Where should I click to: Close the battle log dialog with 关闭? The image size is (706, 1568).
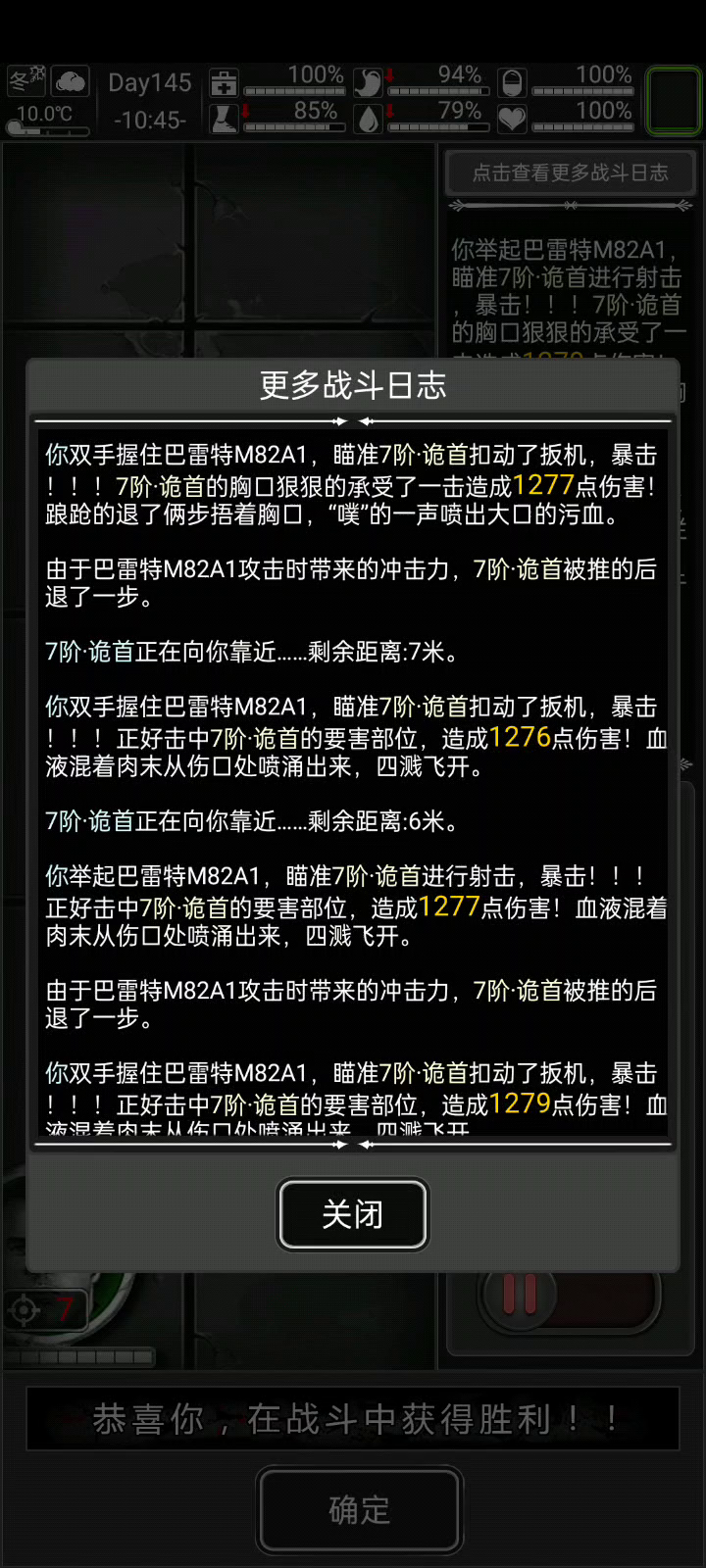pyautogui.click(x=353, y=1215)
